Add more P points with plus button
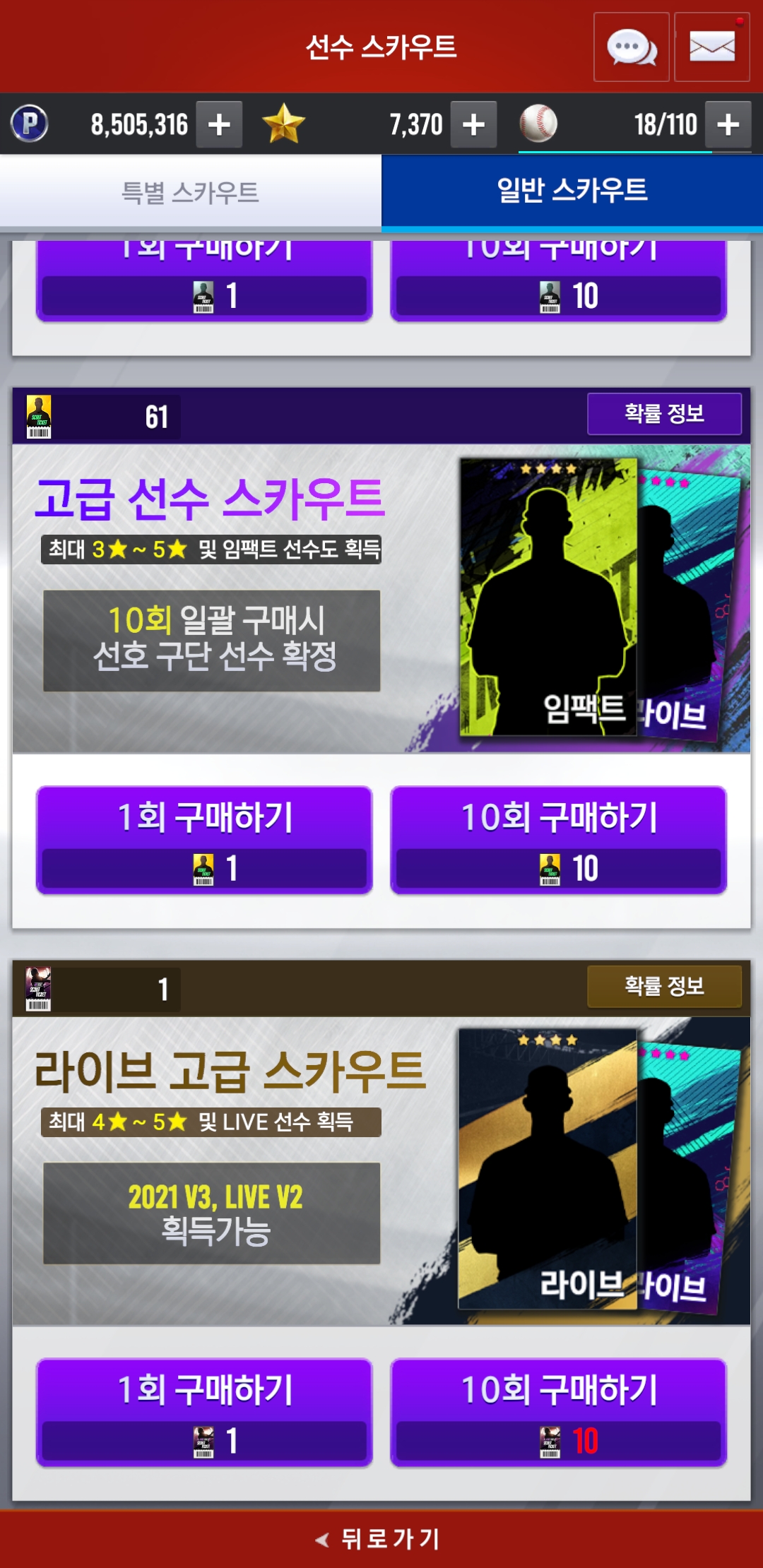The width and height of the screenshot is (763, 1568). pyautogui.click(x=219, y=124)
